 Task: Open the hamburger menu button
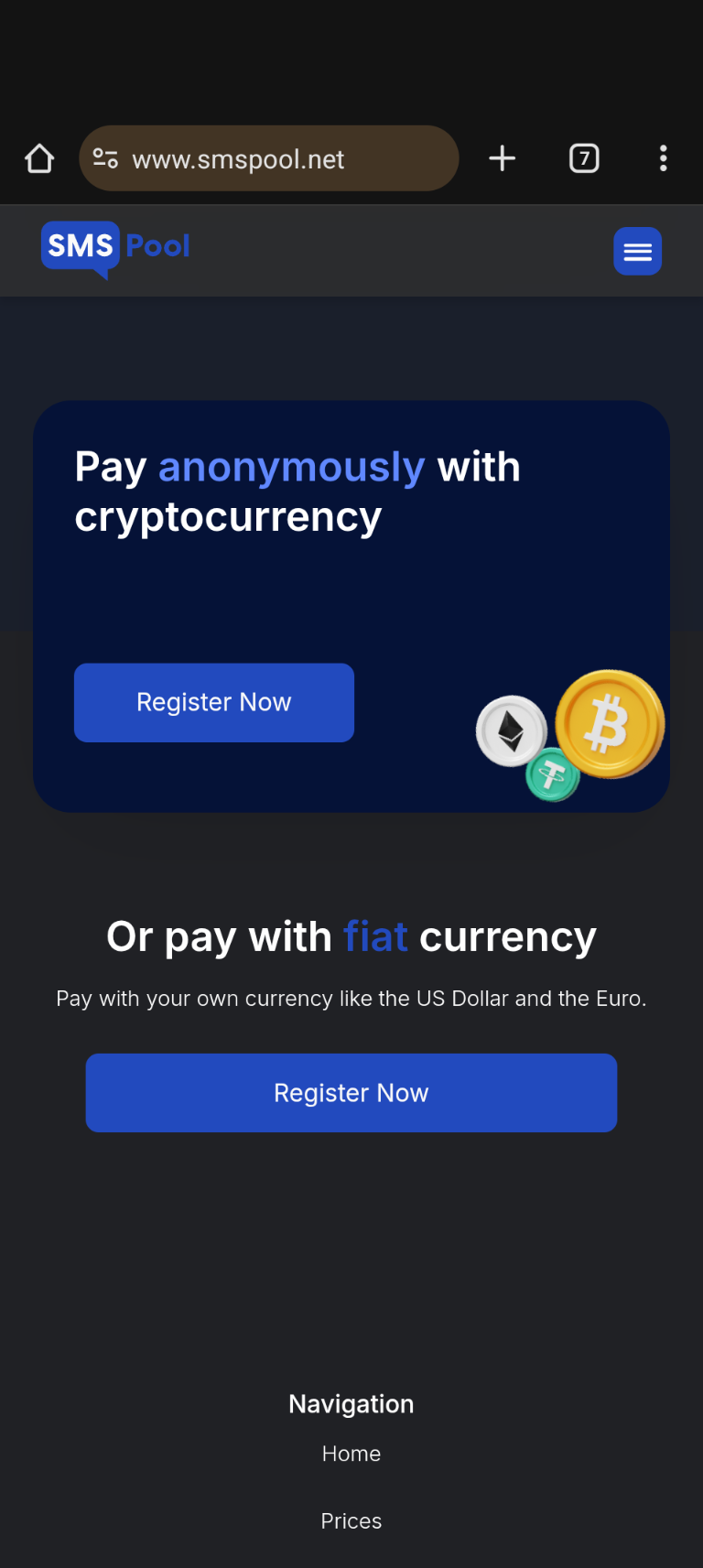pos(637,251)
